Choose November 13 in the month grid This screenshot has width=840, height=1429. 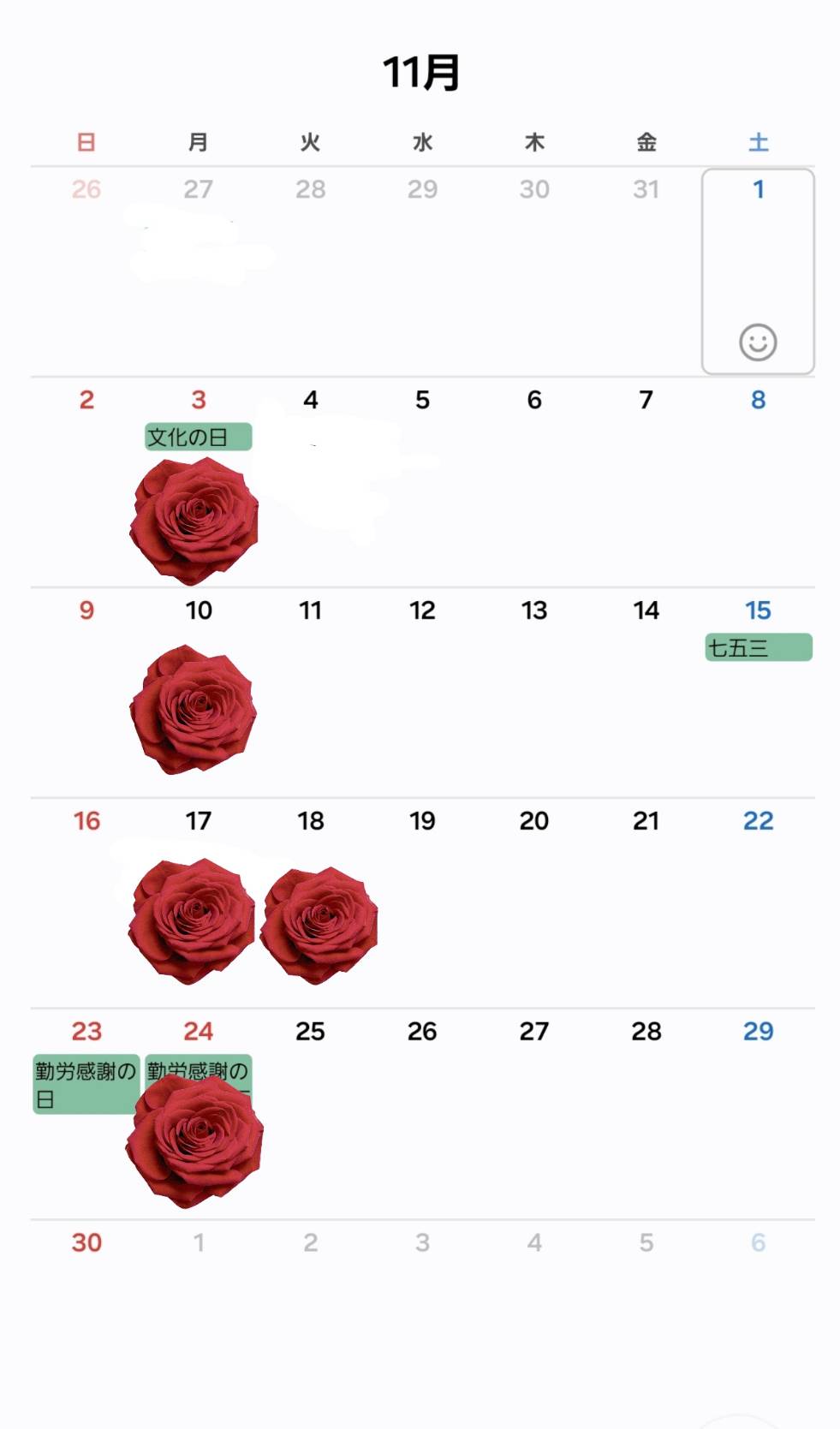click(x=534, y=610)
